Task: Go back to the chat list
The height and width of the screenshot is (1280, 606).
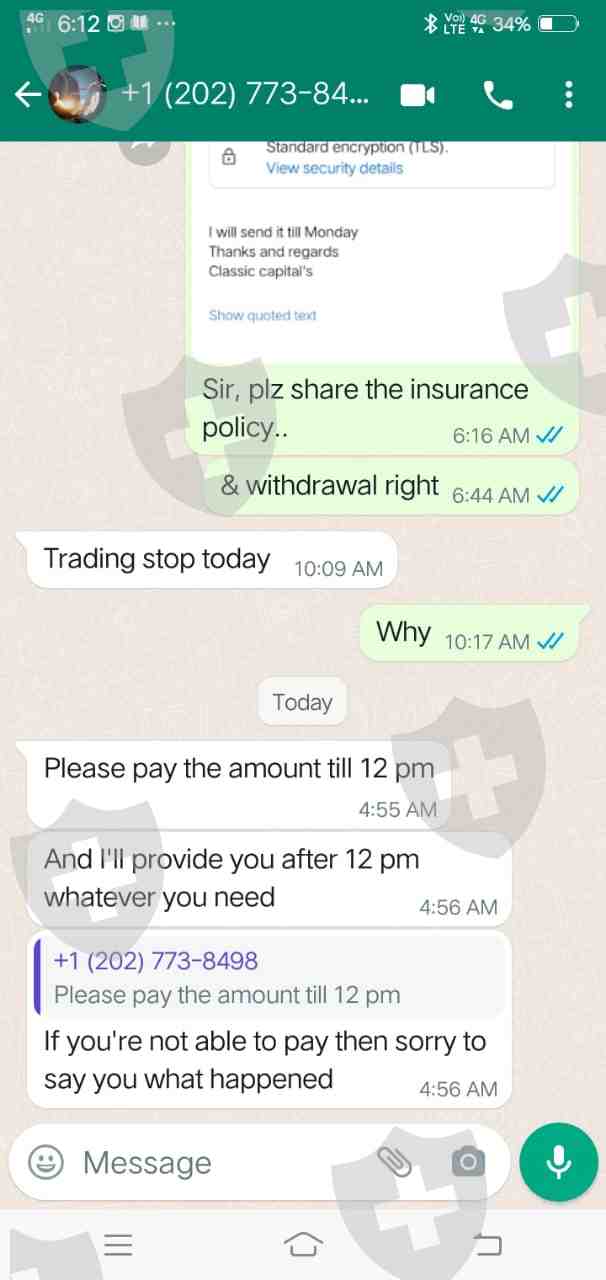Action: point(28,95)
